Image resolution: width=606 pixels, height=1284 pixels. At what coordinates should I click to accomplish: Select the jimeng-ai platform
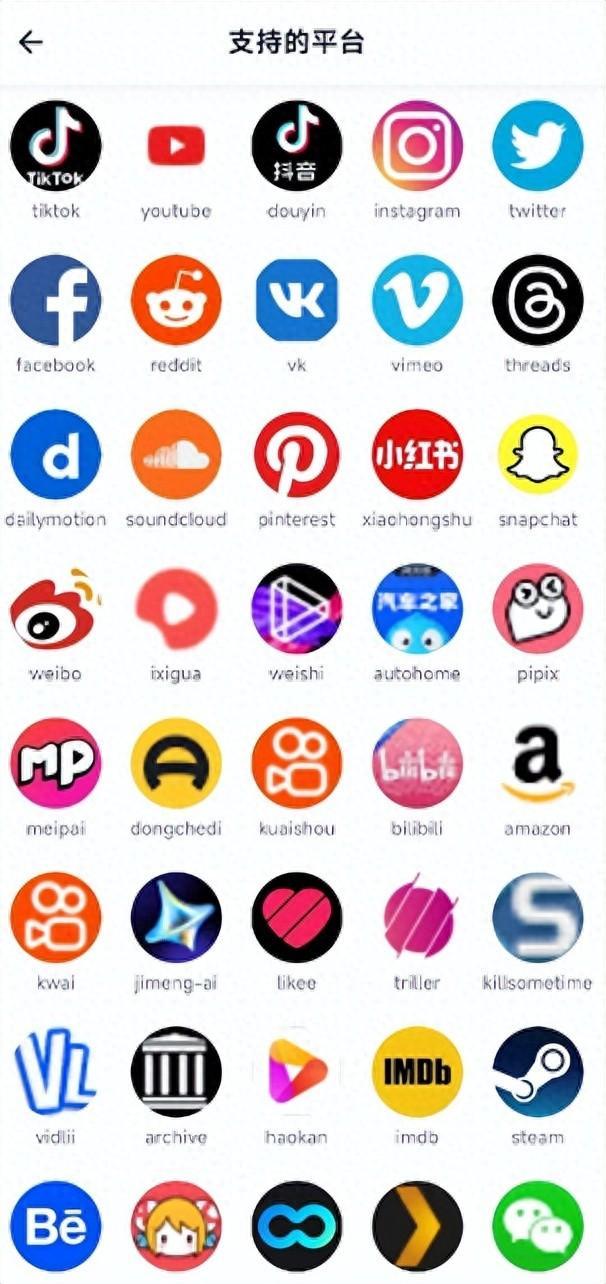click(176, 917)
